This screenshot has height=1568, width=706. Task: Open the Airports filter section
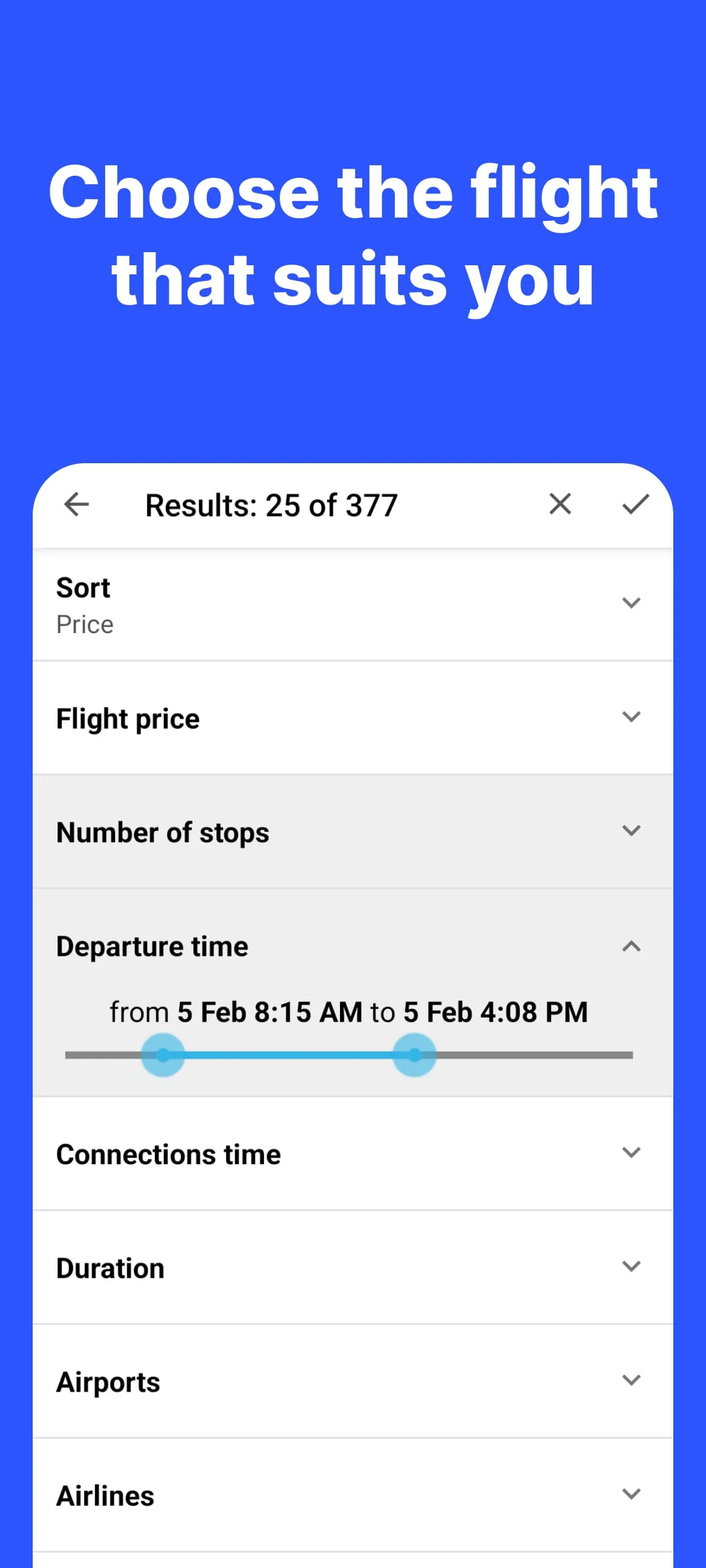(x=631, y=1380)
